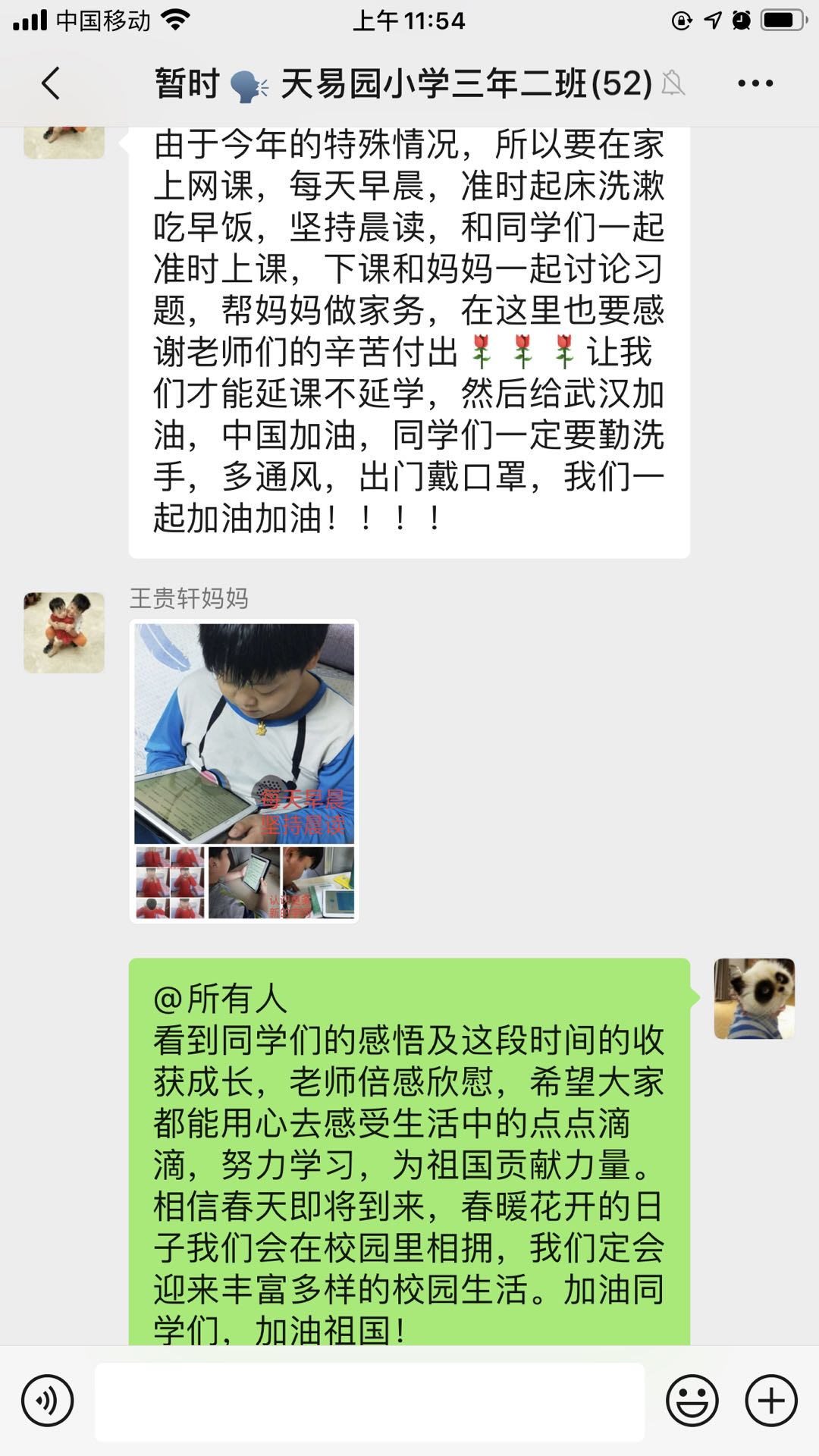Switch to voice message input
This screenshot has width=819, height=1456.
(x=47, y=1401)
